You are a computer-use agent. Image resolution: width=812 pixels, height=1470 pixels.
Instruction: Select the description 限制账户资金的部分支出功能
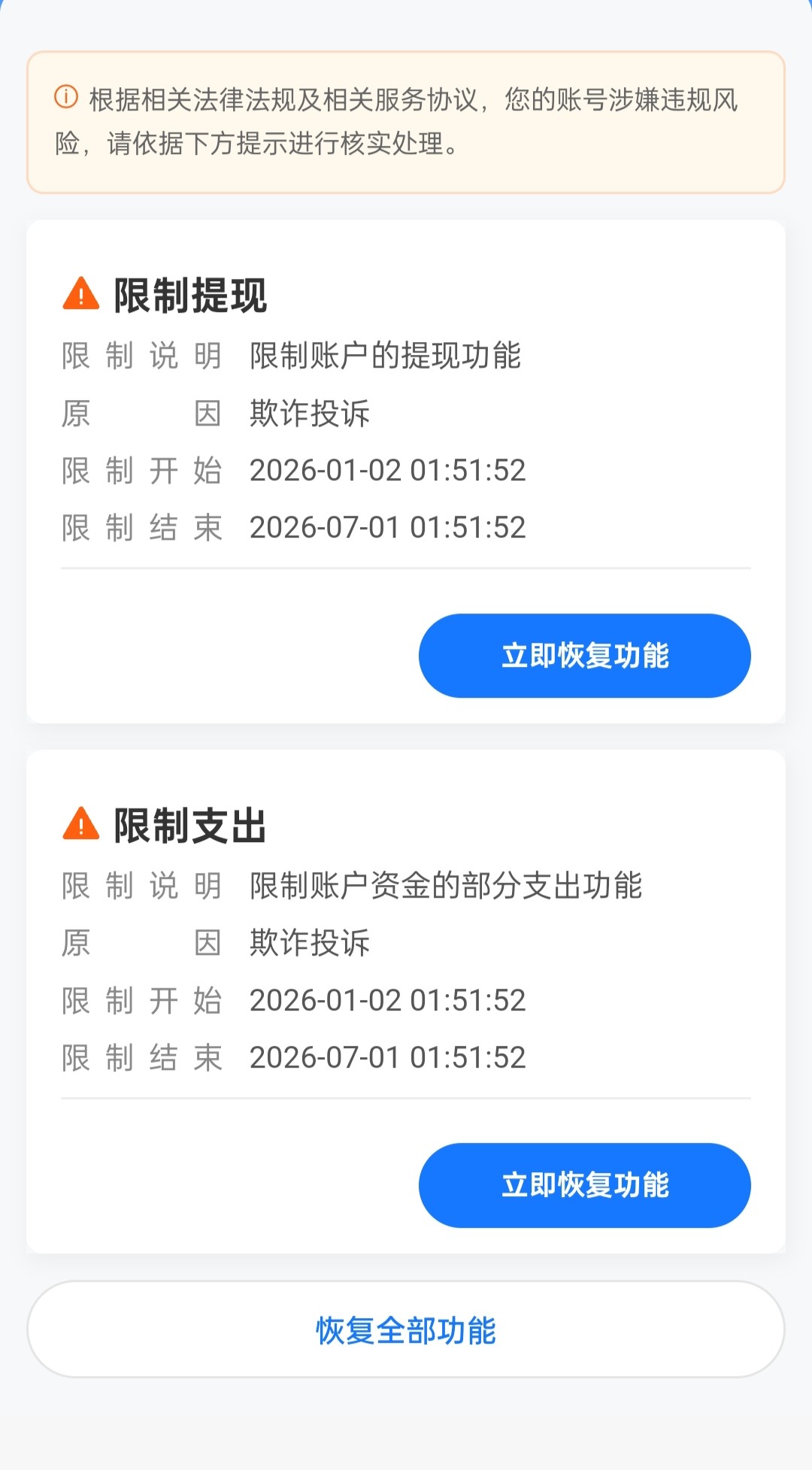click(446, 886)
